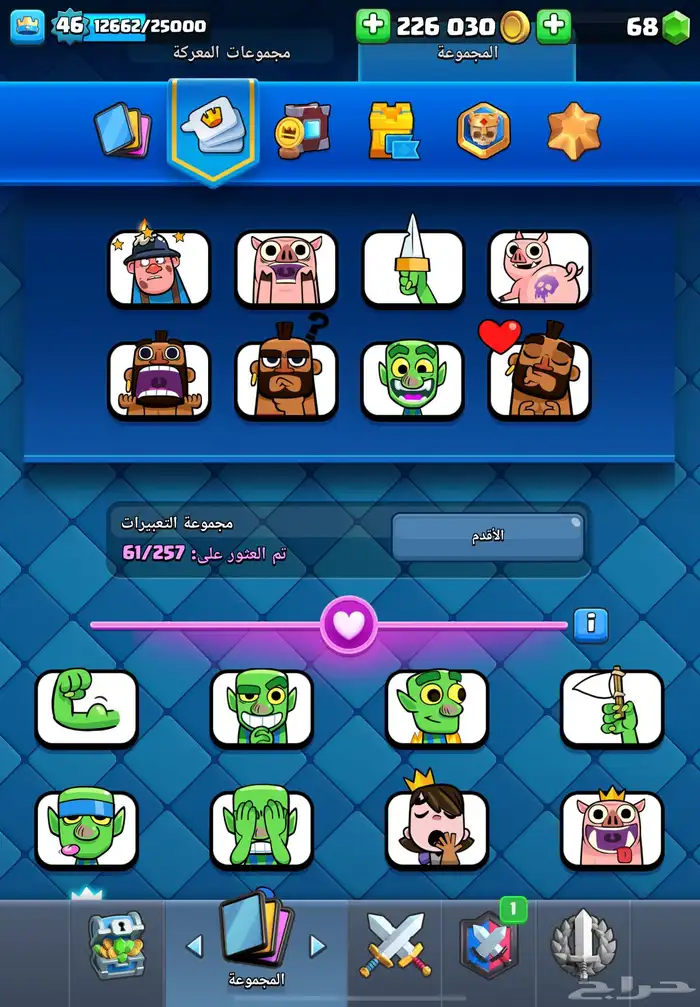The image size is (700, 1007).
Task: Open the battle banner frame tab
Action: (x=303, y=130)
